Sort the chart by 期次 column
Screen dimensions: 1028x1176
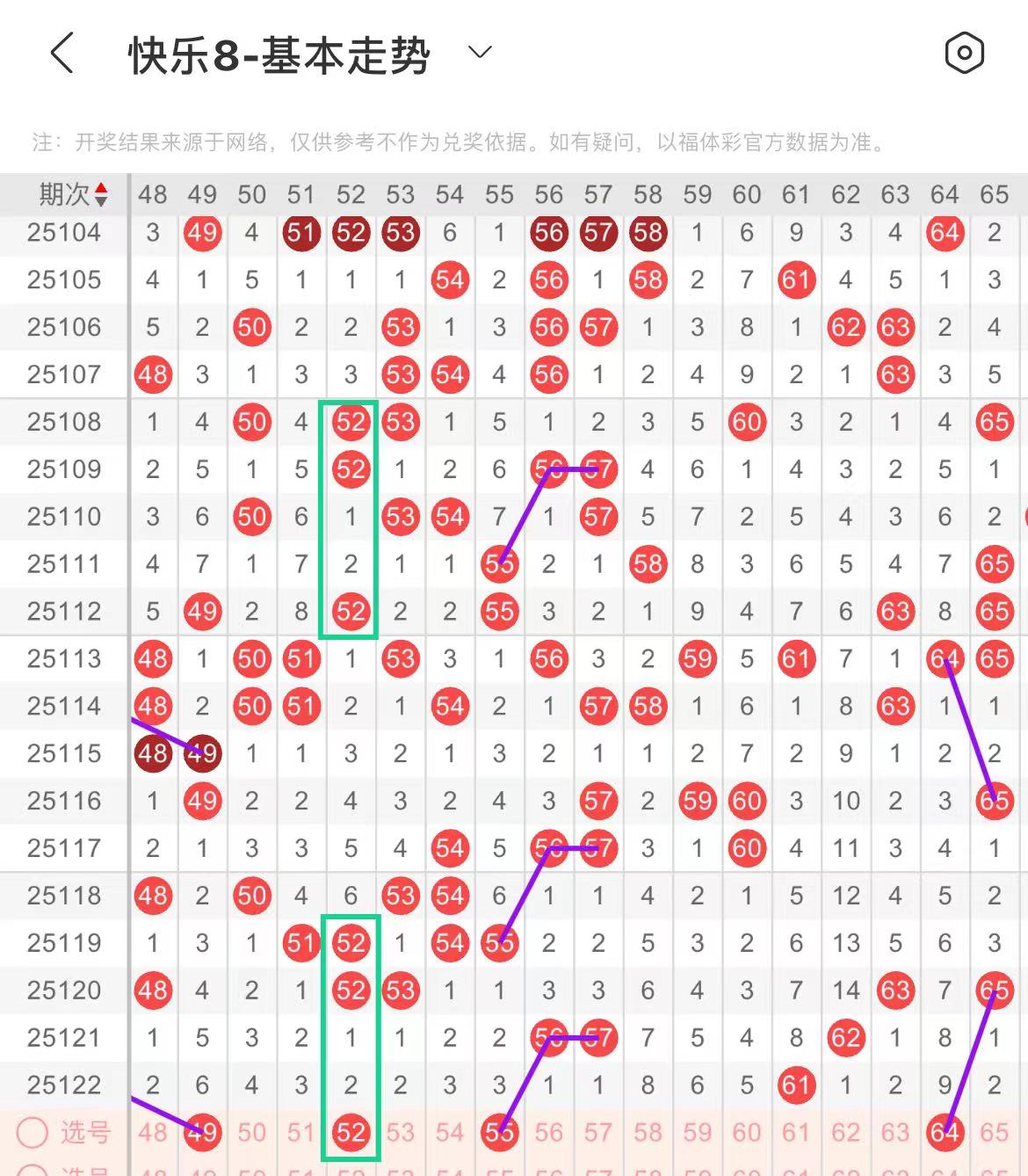click(74, 194)
